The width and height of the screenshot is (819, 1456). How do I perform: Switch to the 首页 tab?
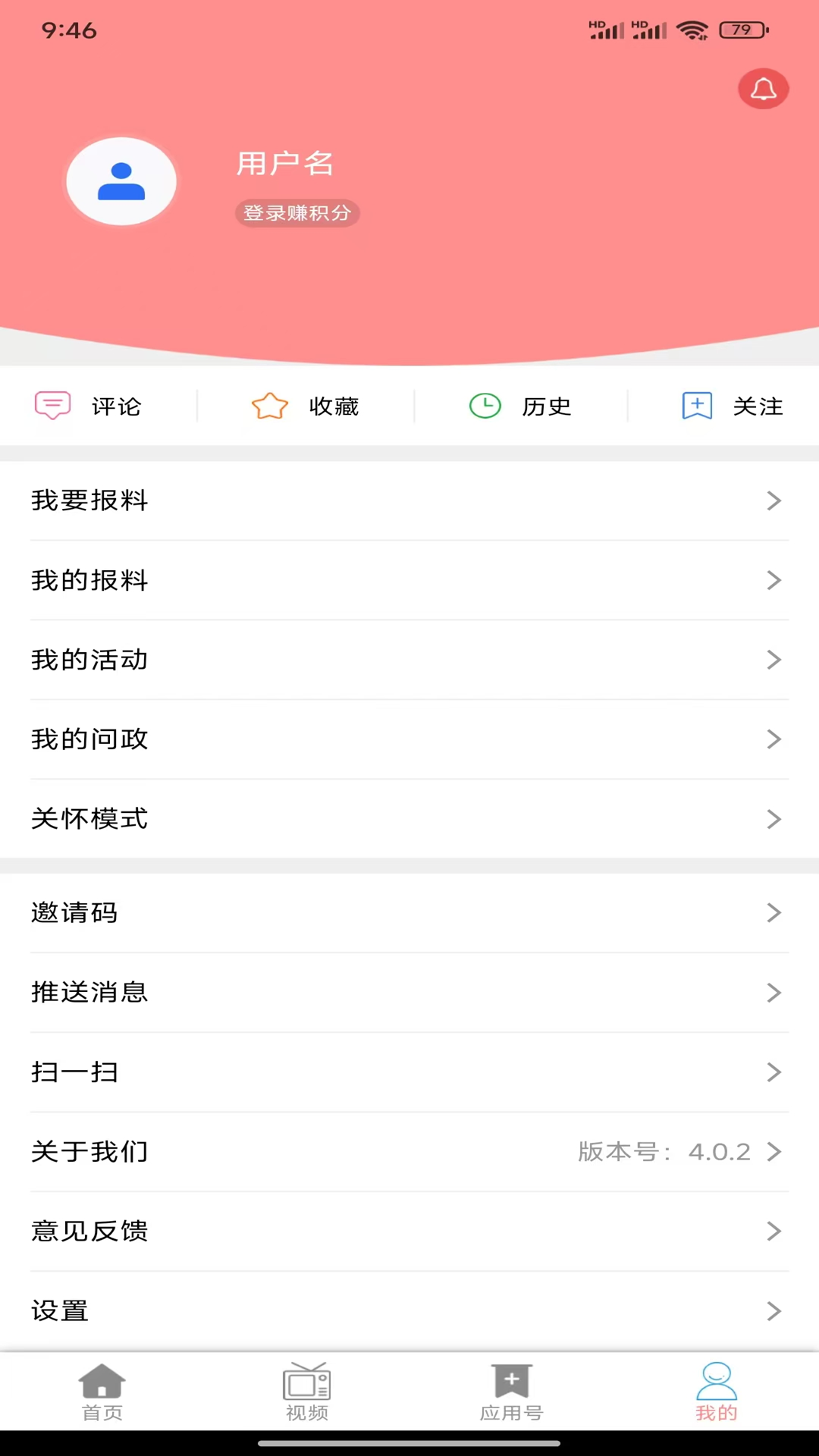(x=102, y=1392)
